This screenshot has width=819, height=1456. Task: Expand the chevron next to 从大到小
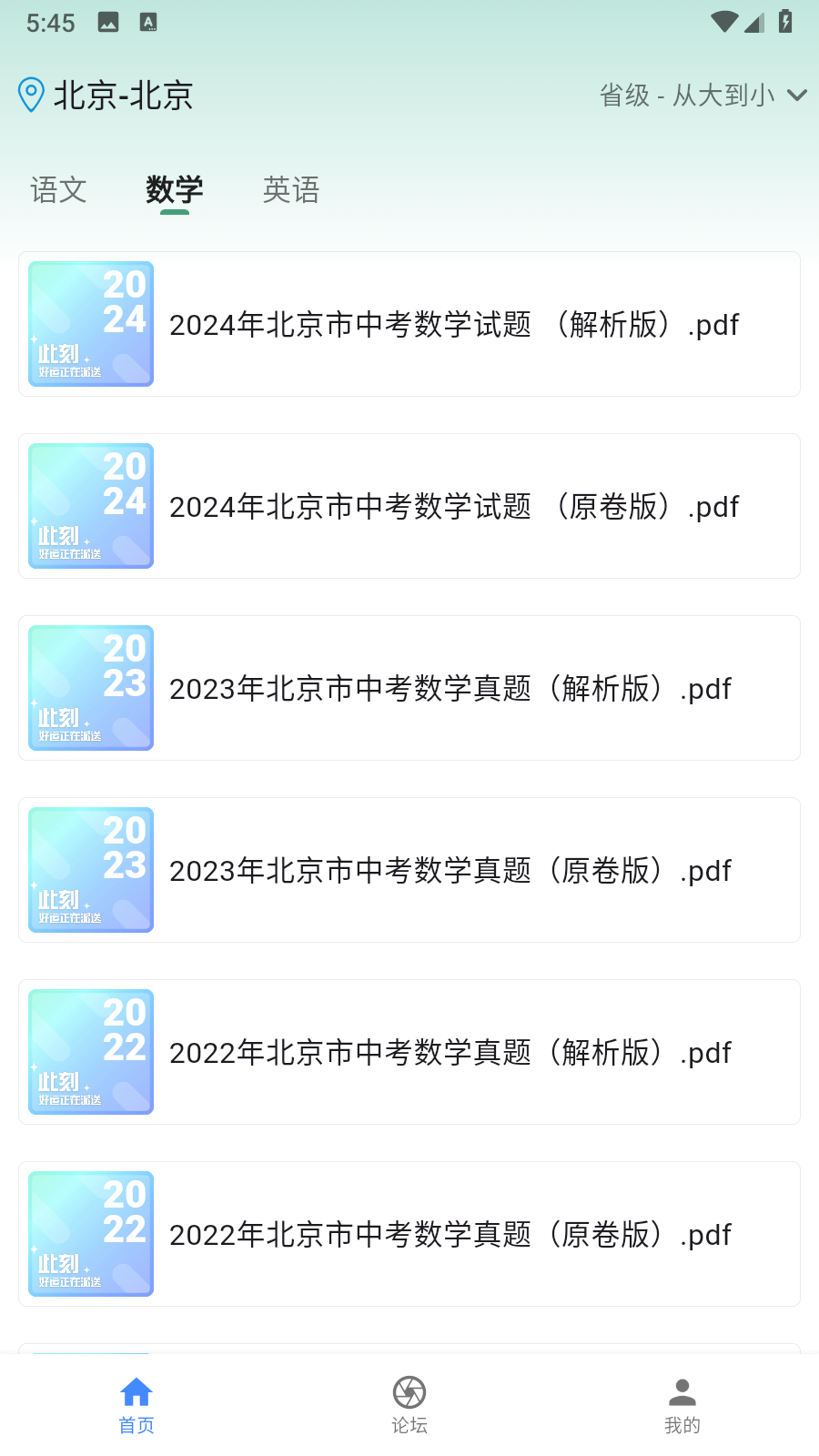click(797, 95)
